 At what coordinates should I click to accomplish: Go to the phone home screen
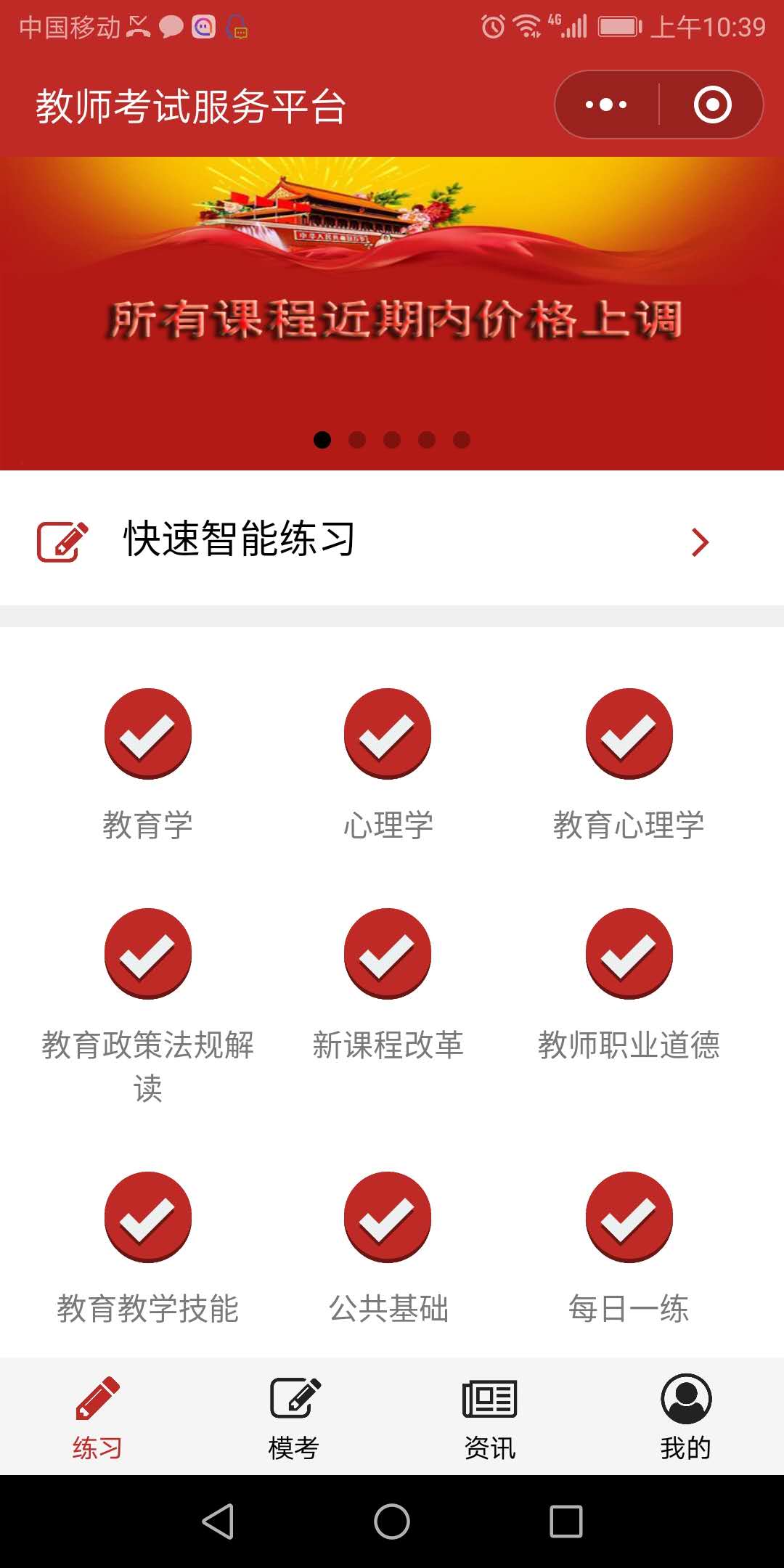(392, 1521)
